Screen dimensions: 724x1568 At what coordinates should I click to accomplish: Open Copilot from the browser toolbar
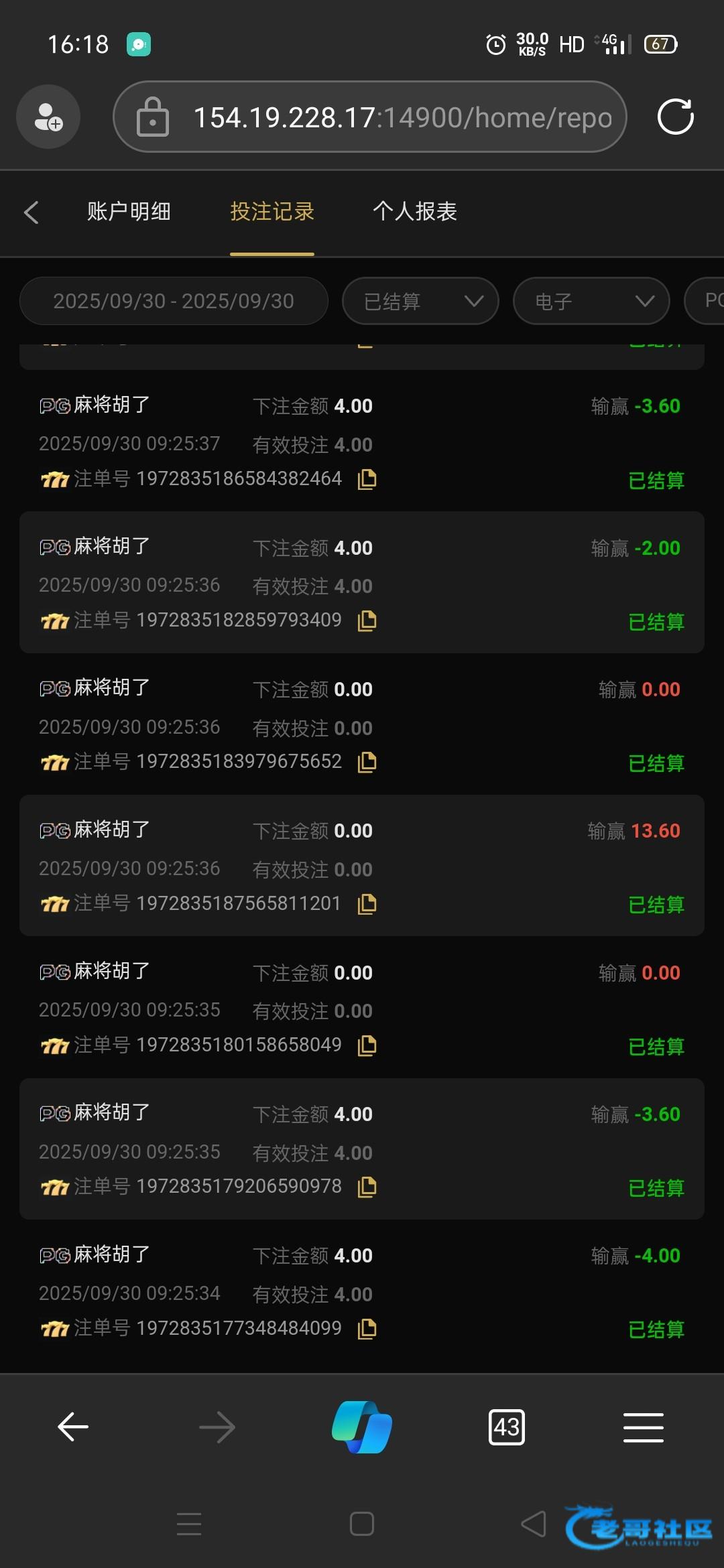[362, 1427]
